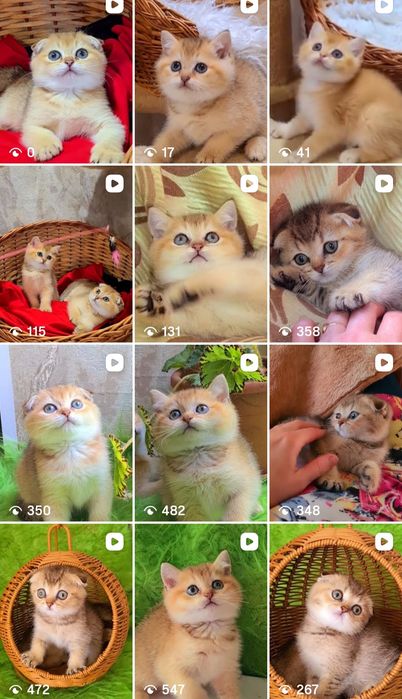Play the video with 41 views
The height and width of the screenshot is (699, 402).
tap(336, 81)
